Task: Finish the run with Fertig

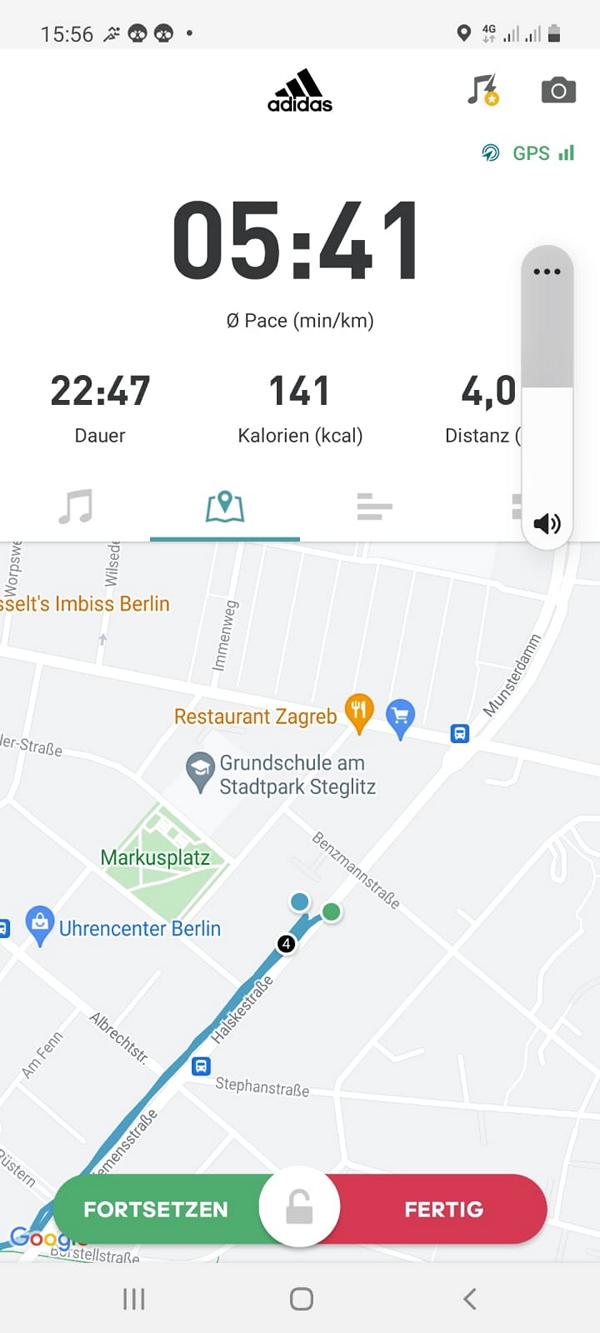Action: coord(443,1209)
